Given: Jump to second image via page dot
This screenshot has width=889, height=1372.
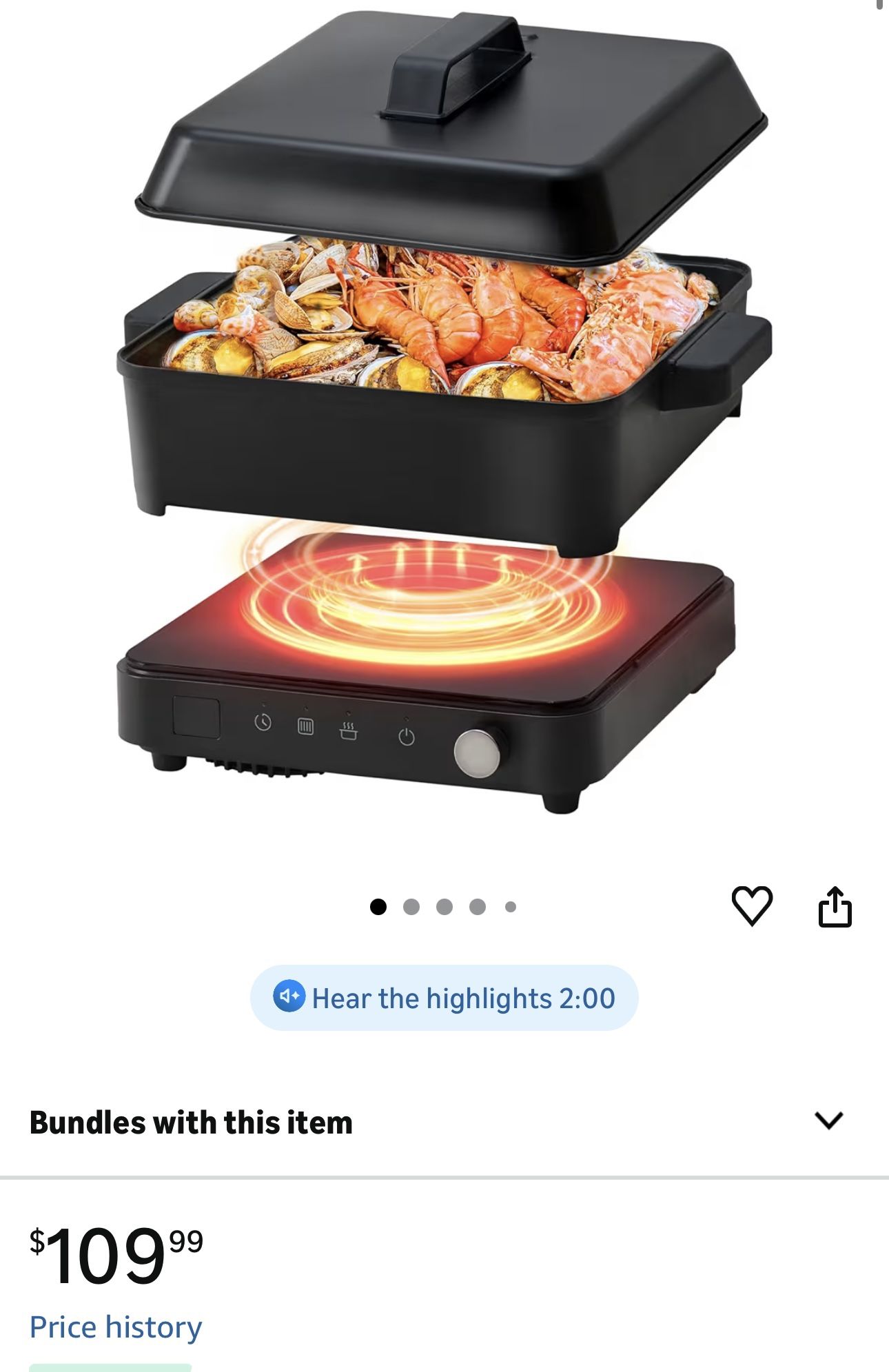Looking at the screenshot, I should pyautogui.click(x=411, y=907).
